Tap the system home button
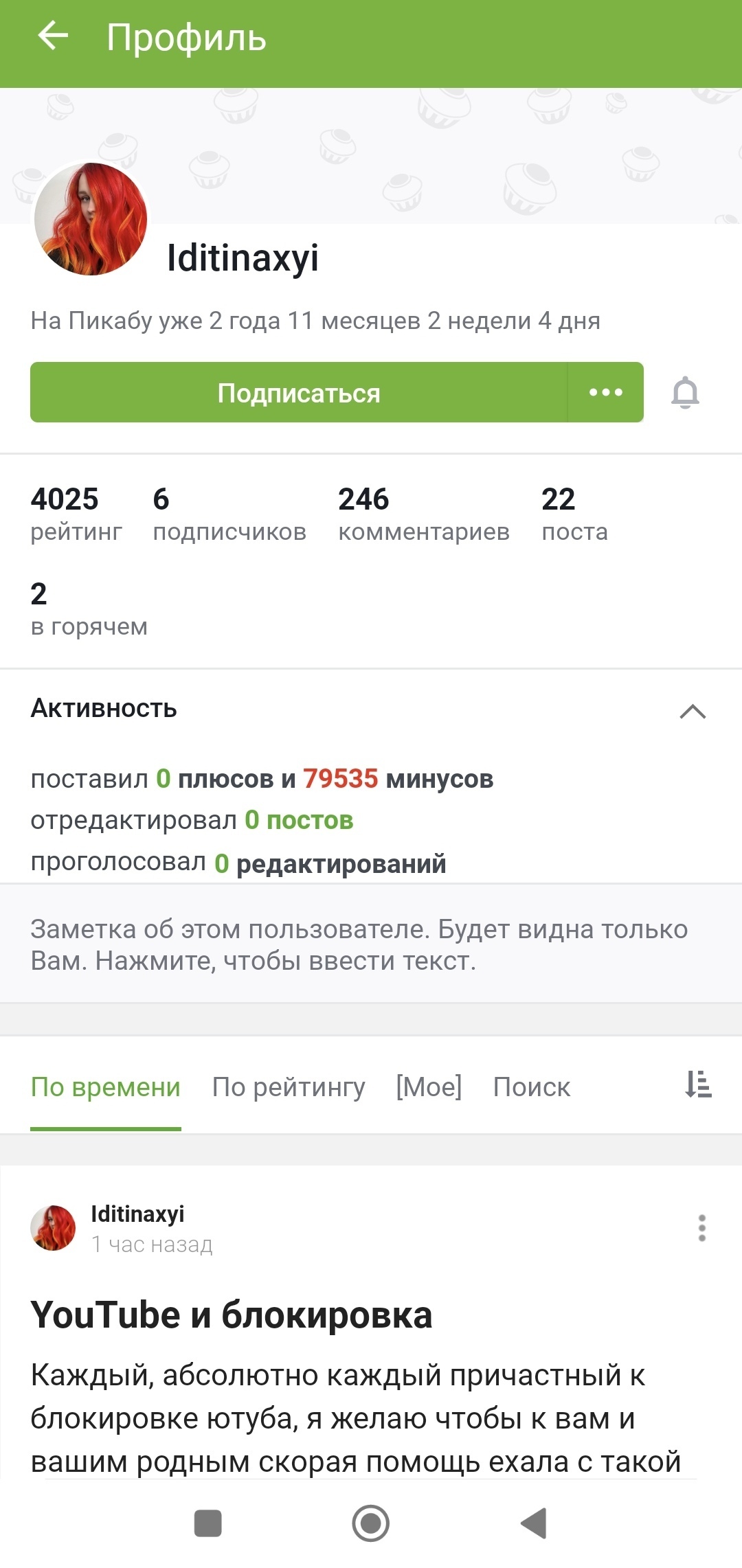This screenshot has height=1568, width=742. click(371, 1523)
